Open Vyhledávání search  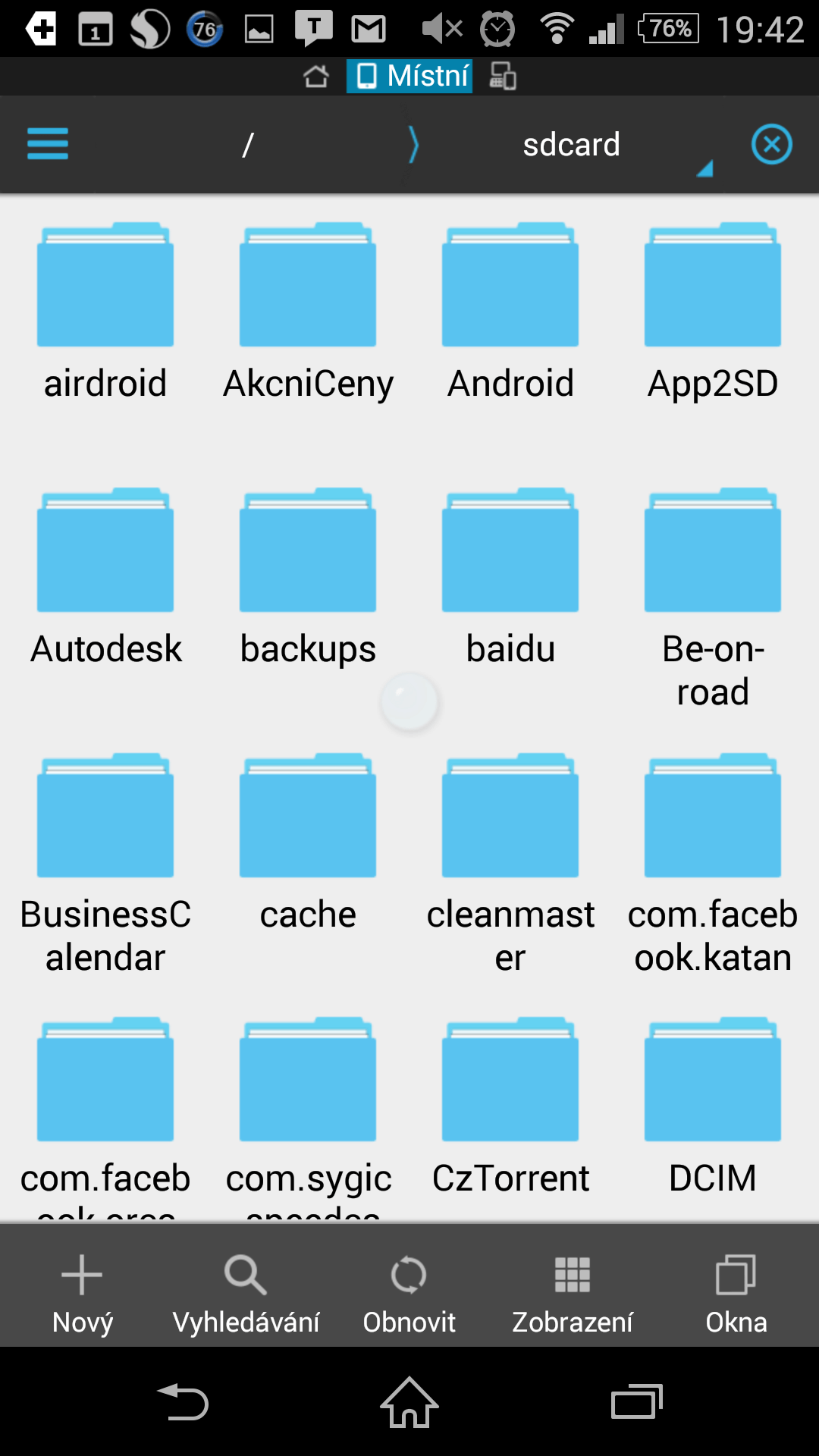246,1294
